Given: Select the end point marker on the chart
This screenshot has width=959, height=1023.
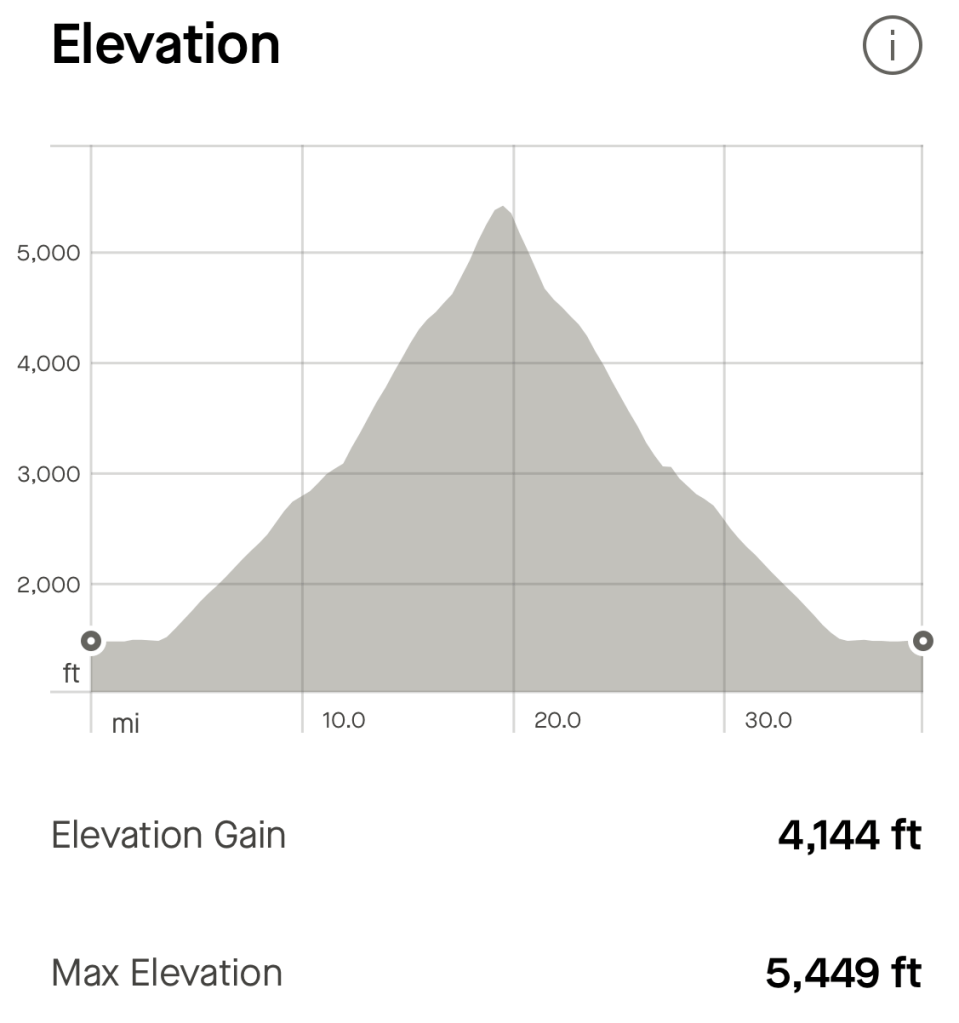Looking at the screenshot, I should [x=923, y=641].
